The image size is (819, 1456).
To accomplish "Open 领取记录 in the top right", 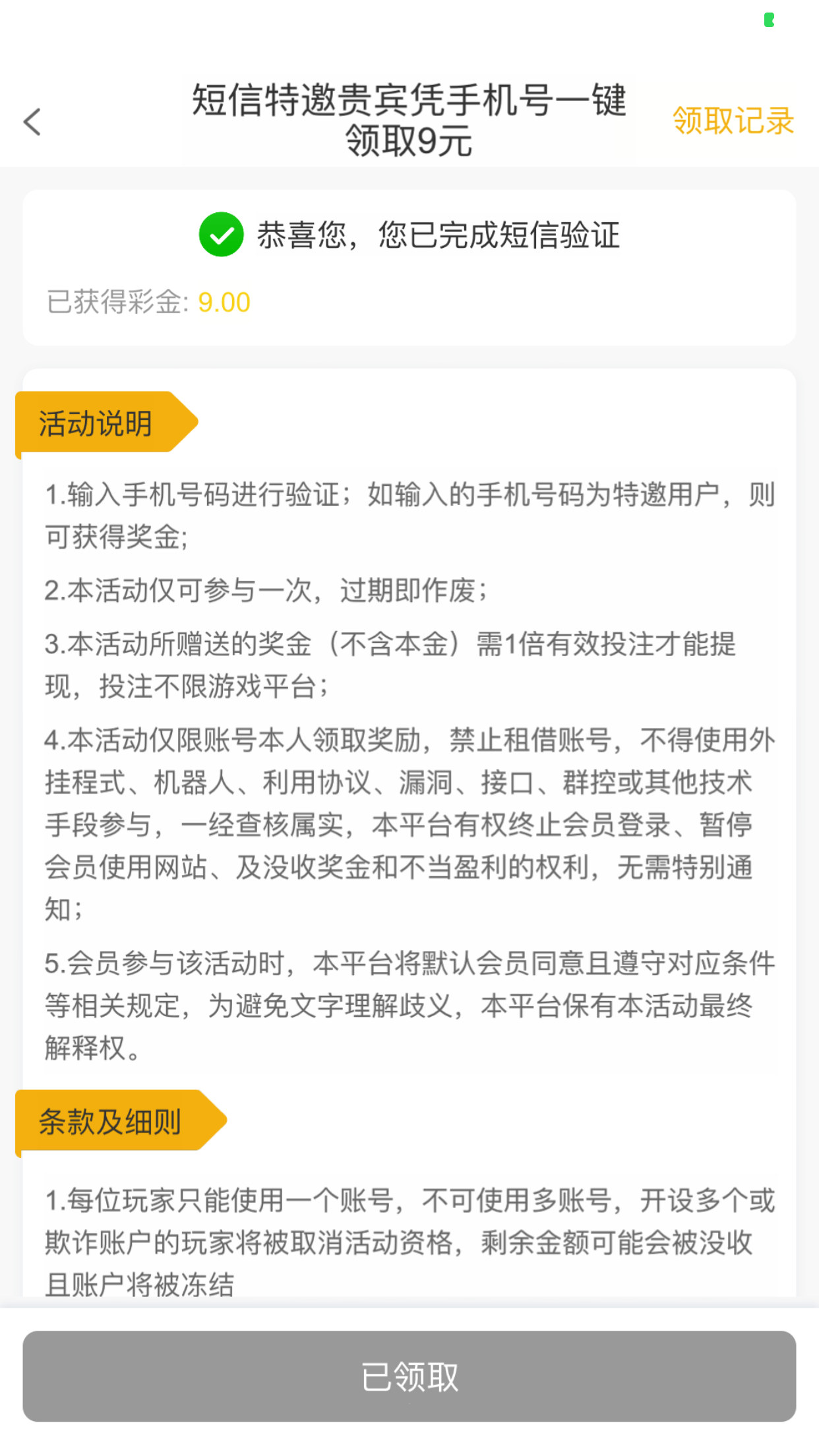I will 732,123.
